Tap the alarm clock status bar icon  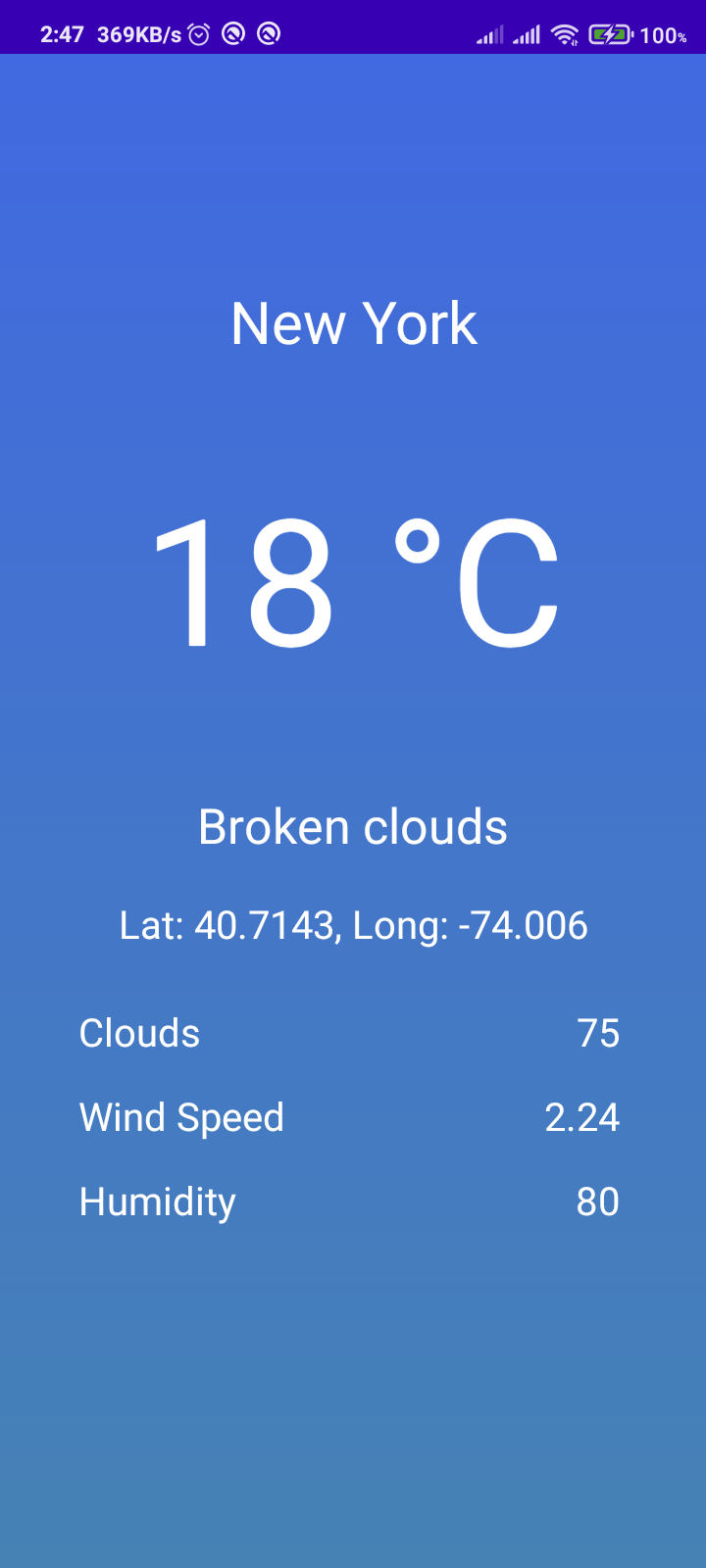tap(198, 33)
